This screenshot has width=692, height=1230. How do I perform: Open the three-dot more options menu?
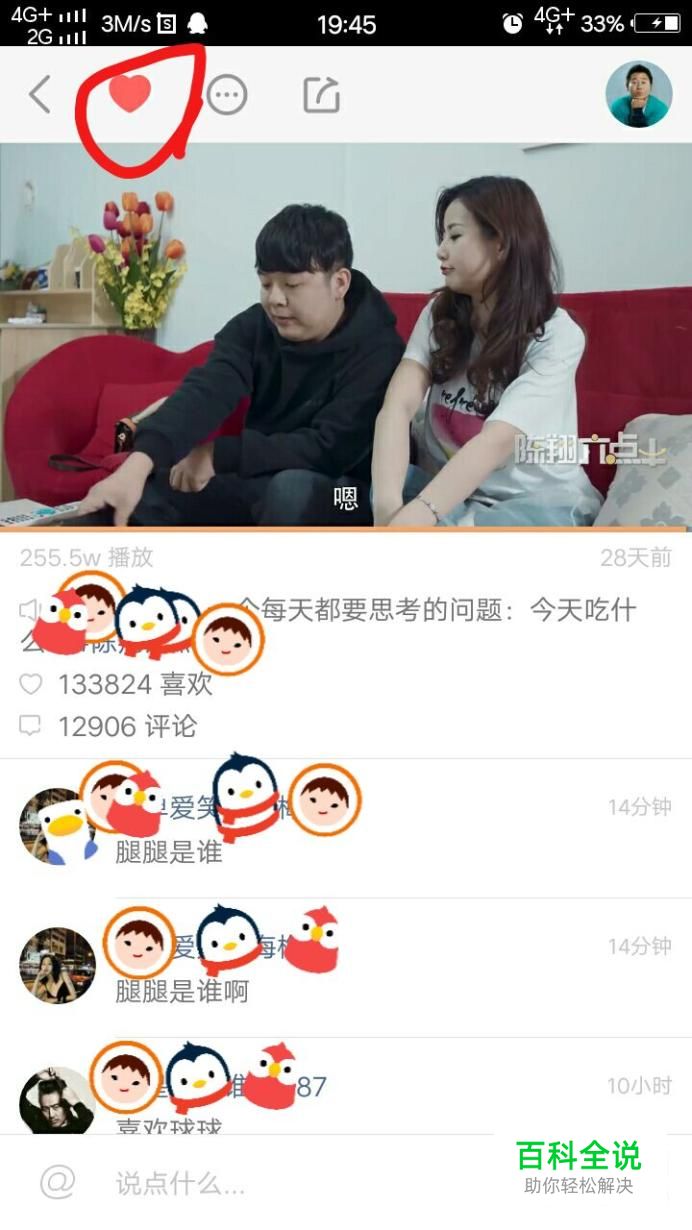pyautogui.click(x=227, y=95)
